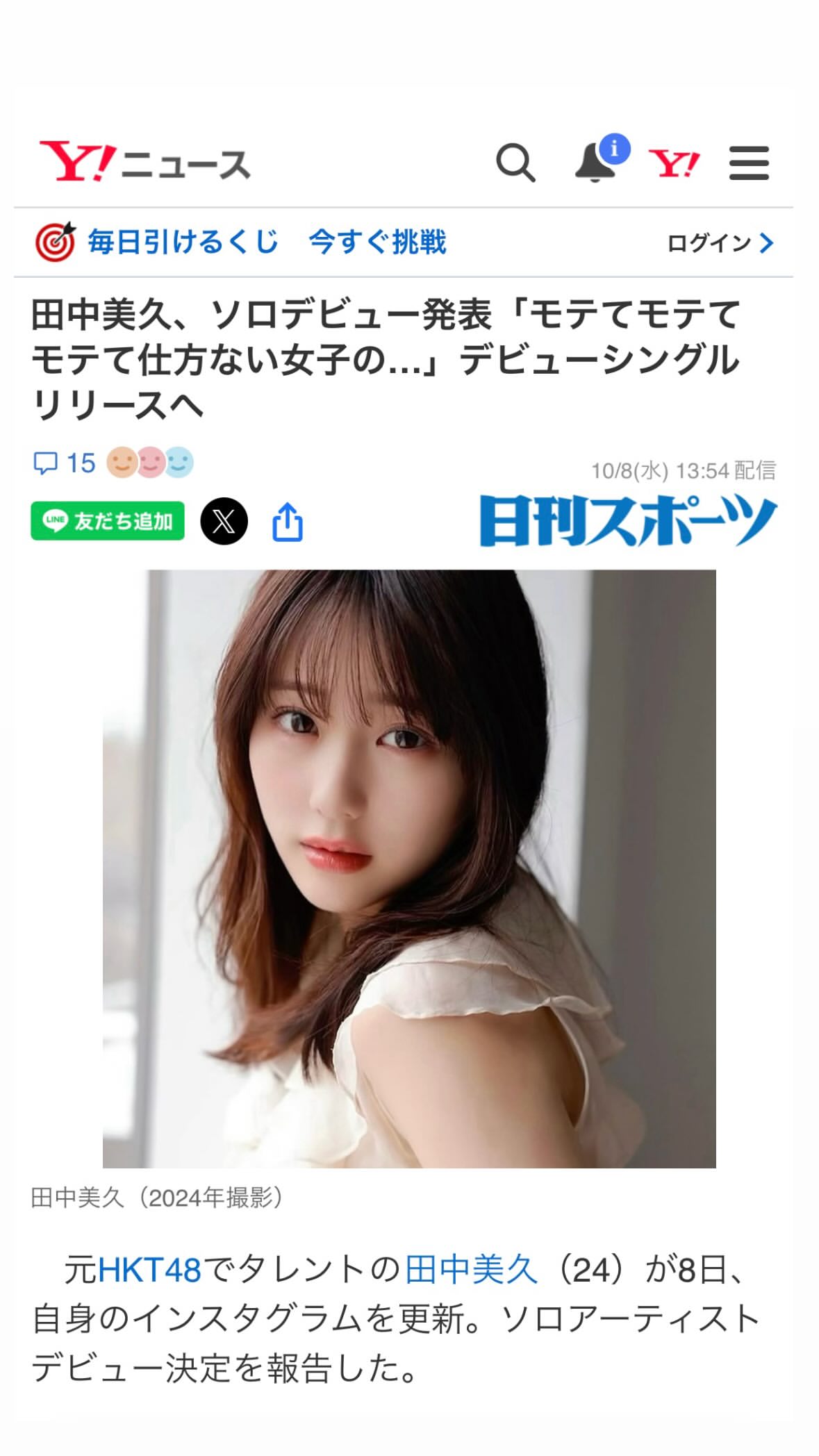The image size is (819, 1456).
Task: Follow the HKT48 link
Action: coord(149,1270)
